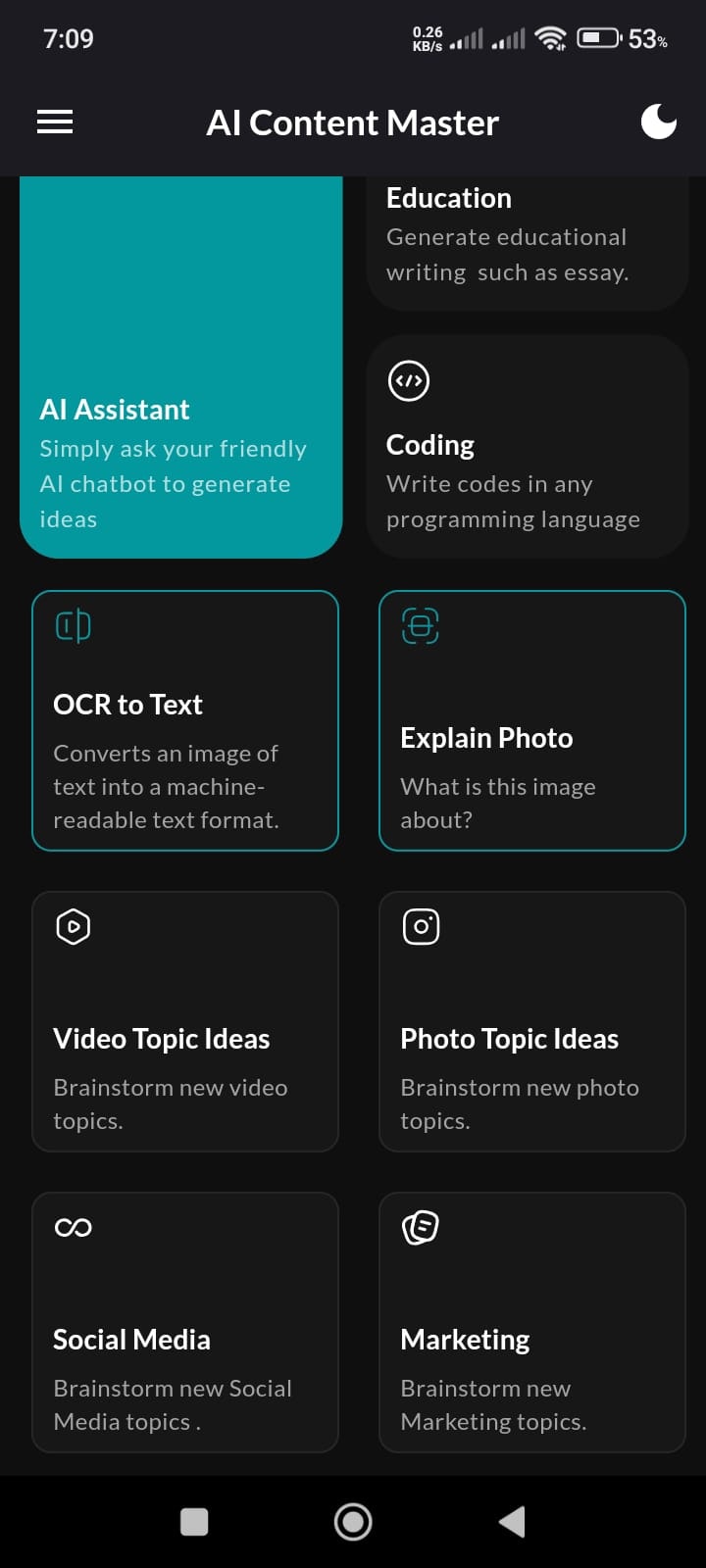The width and height of the screenshot is (706, 1568).
Task: Open the Photo Topic Ideas card
Action: tap(532, 1021)
